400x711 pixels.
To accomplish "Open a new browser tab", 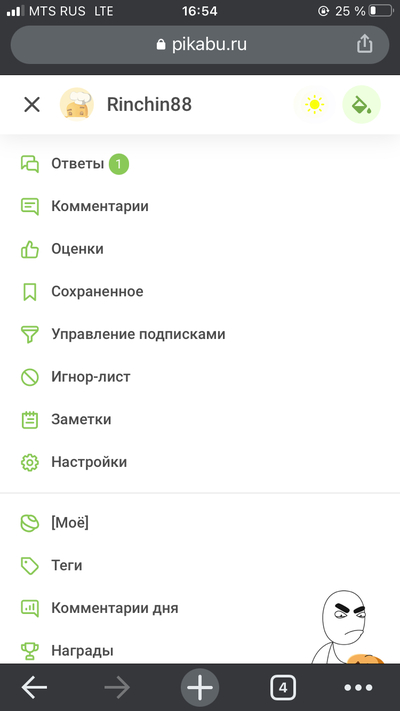I will click(x=200, y=688).
